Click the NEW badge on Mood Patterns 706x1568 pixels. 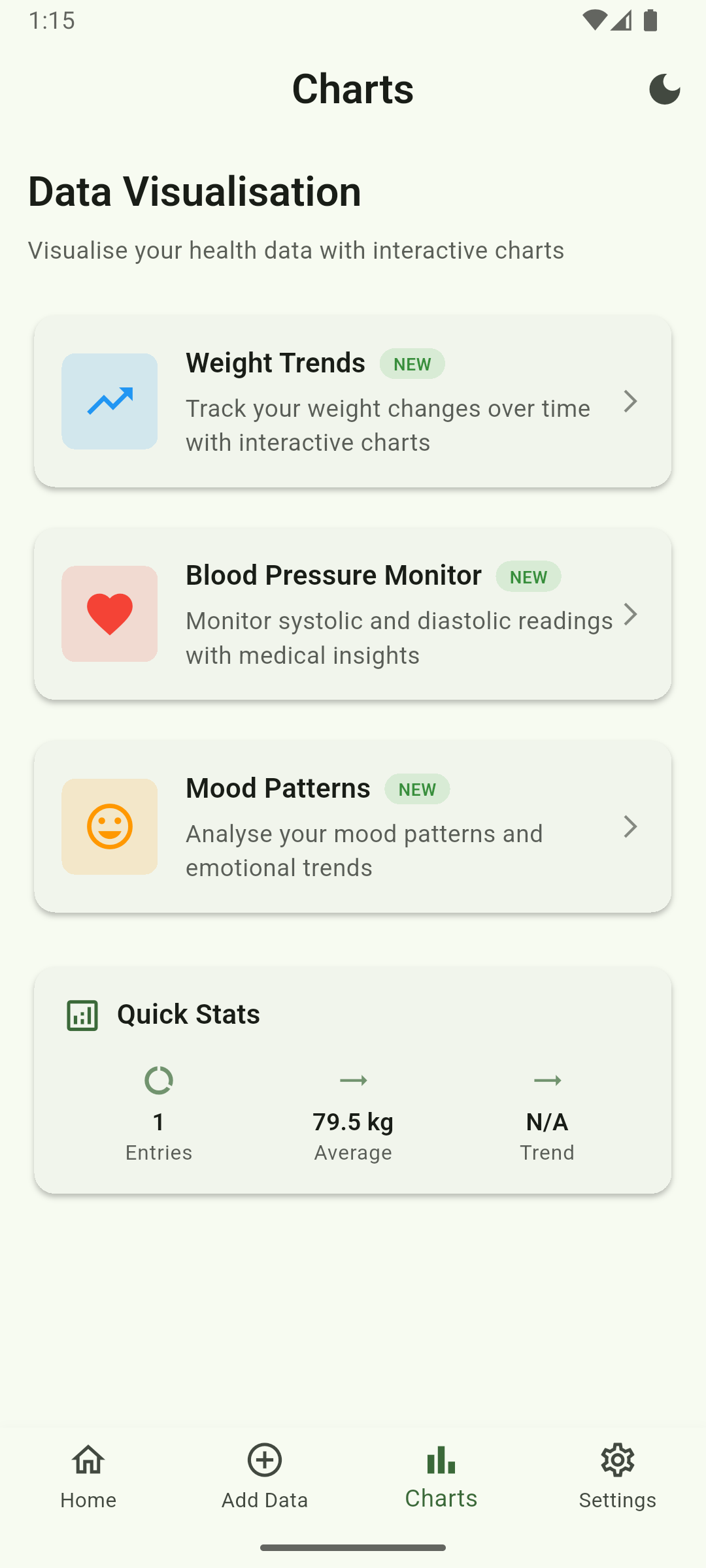point(417,789)
